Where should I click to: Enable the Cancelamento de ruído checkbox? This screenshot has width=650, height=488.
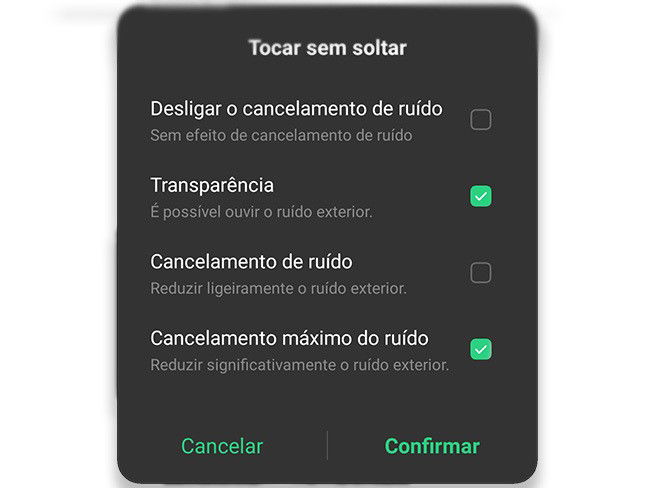[x=481, y=273]
